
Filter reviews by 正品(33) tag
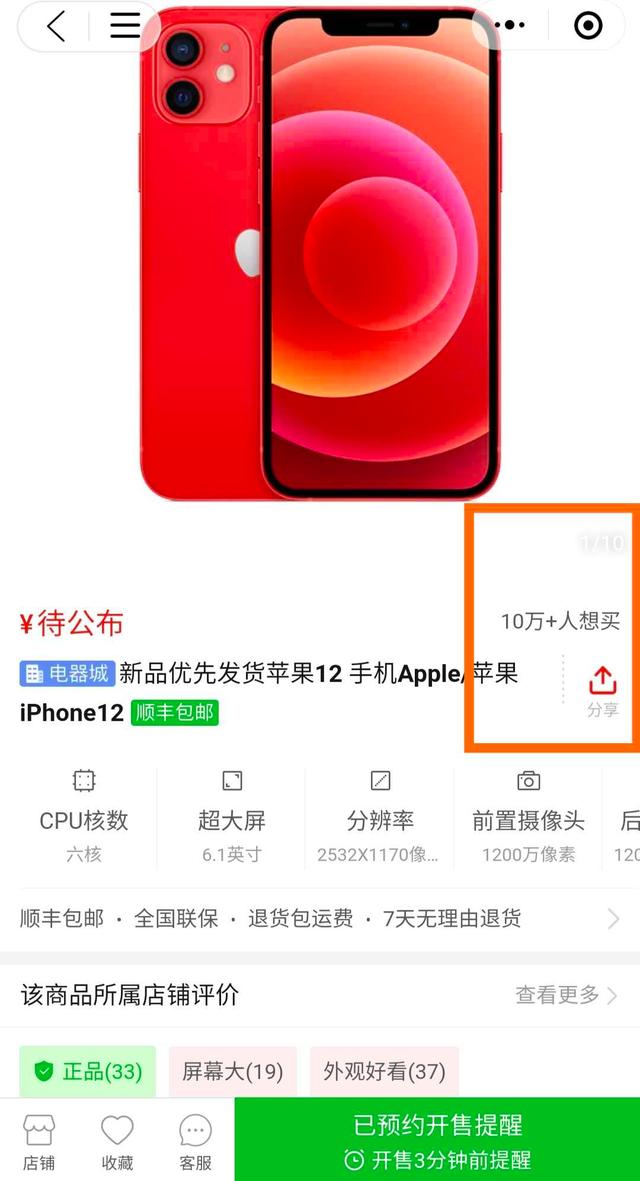coord(88,1072)
